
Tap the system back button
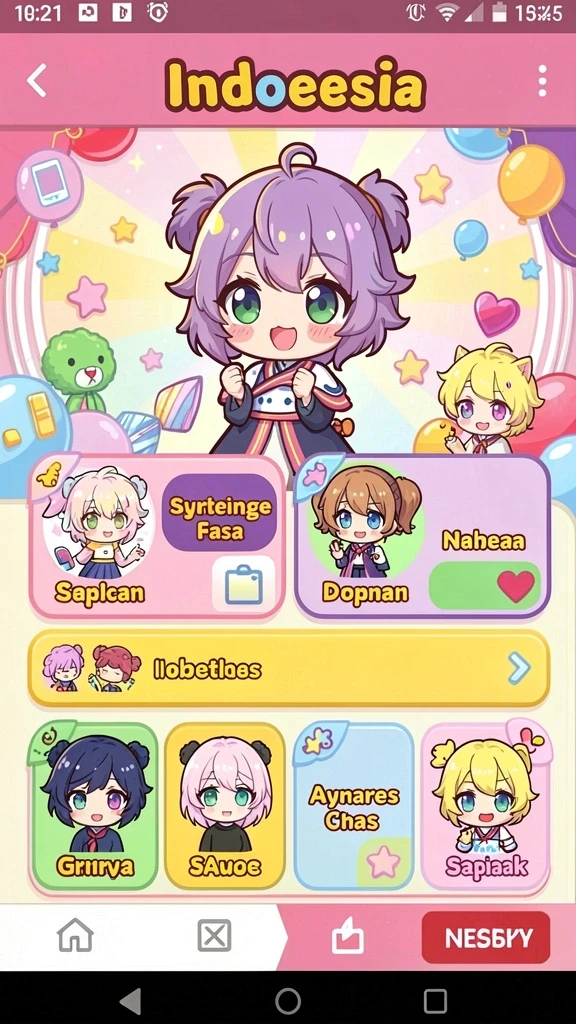pyautogui.click(x=131, y=1000)
